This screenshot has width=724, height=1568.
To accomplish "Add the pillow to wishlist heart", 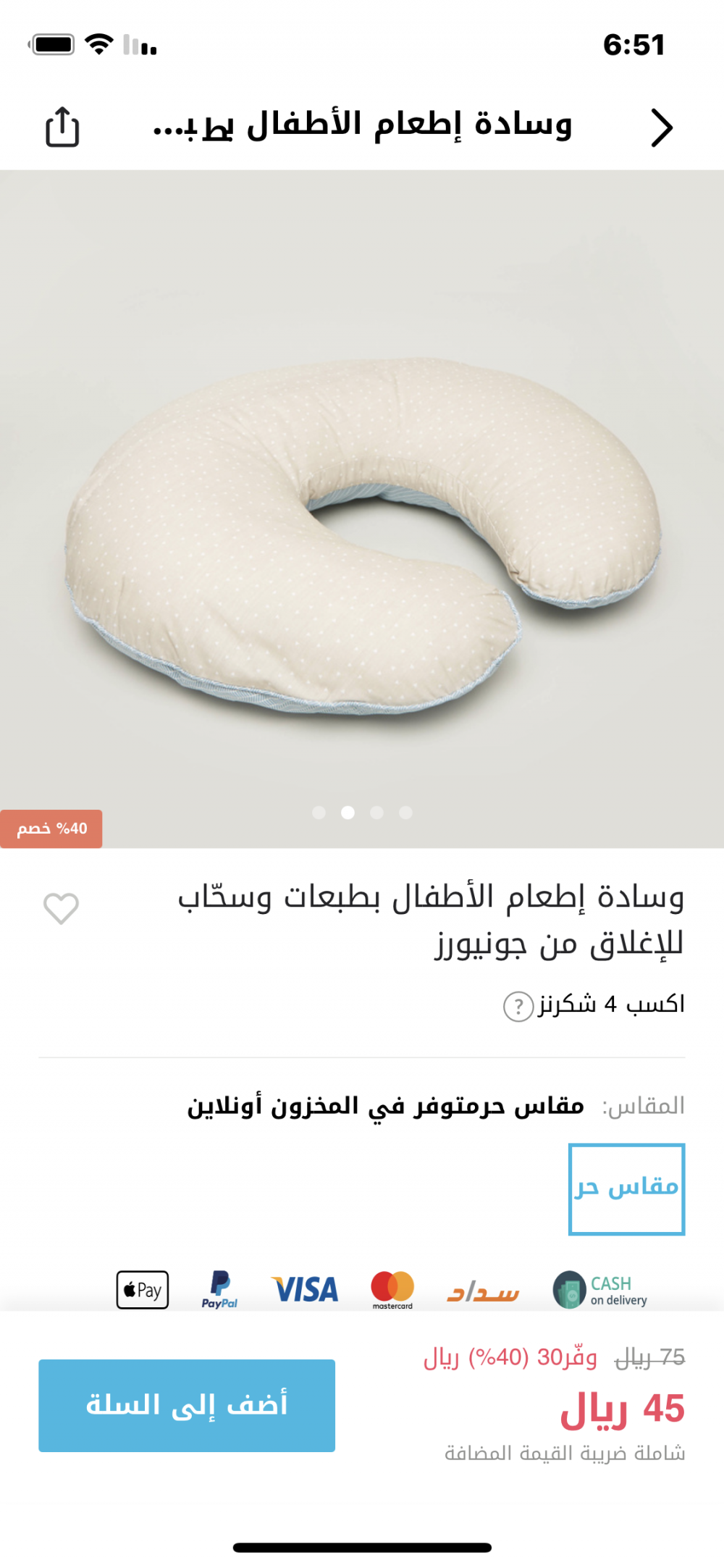I will 62,908.
